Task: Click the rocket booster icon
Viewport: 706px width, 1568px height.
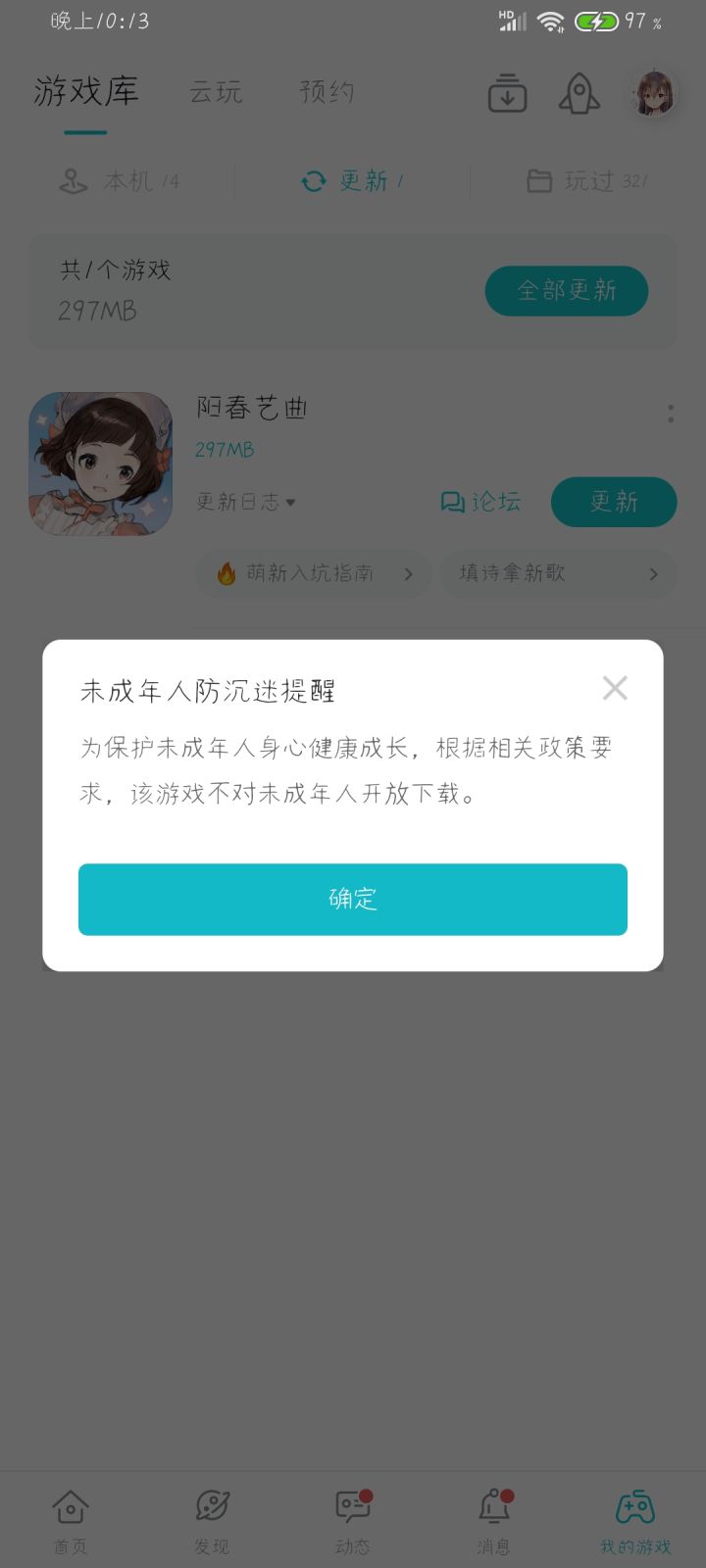Action: pyautogui.click(x=579, y=93)
